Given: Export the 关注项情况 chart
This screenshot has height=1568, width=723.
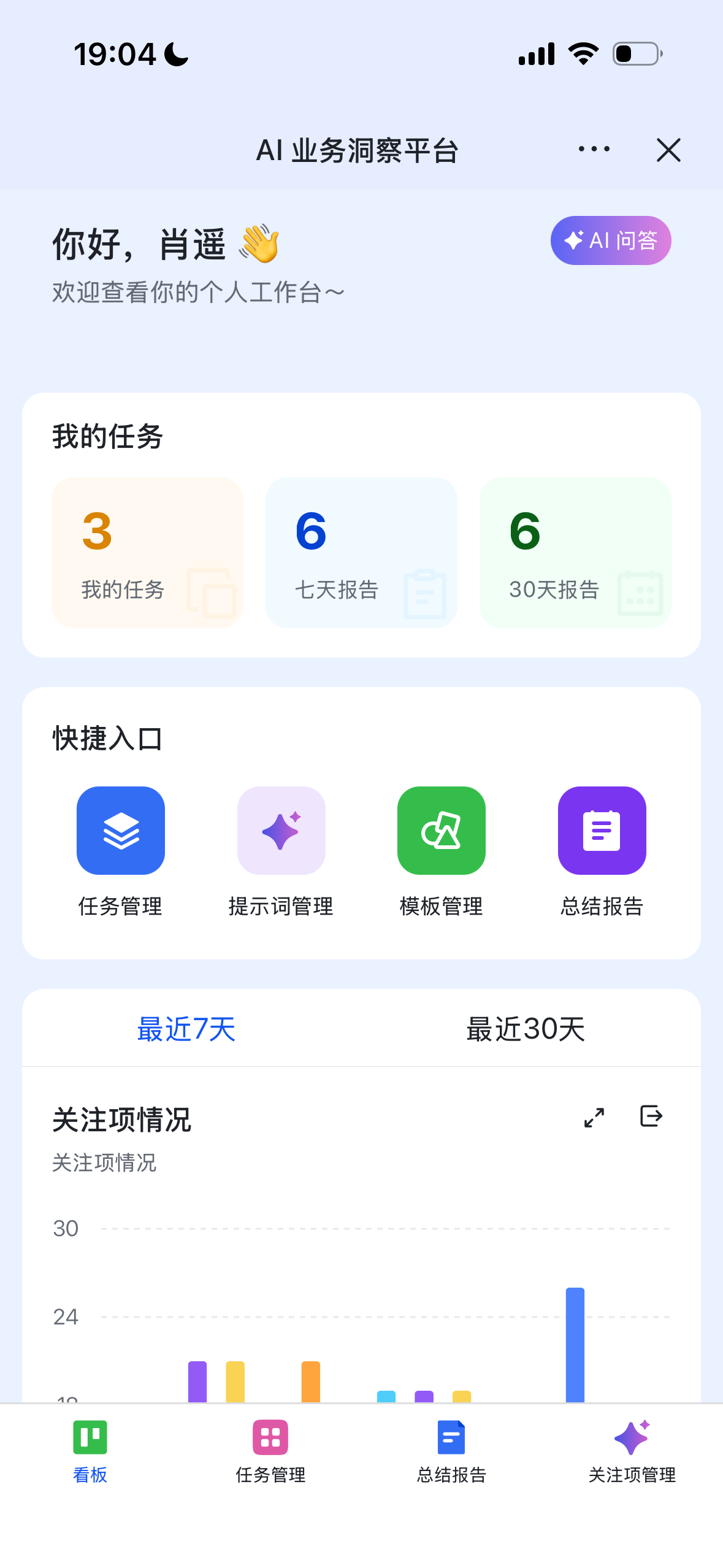Looking at the screenshot, I should click(x=651, y=1116).
